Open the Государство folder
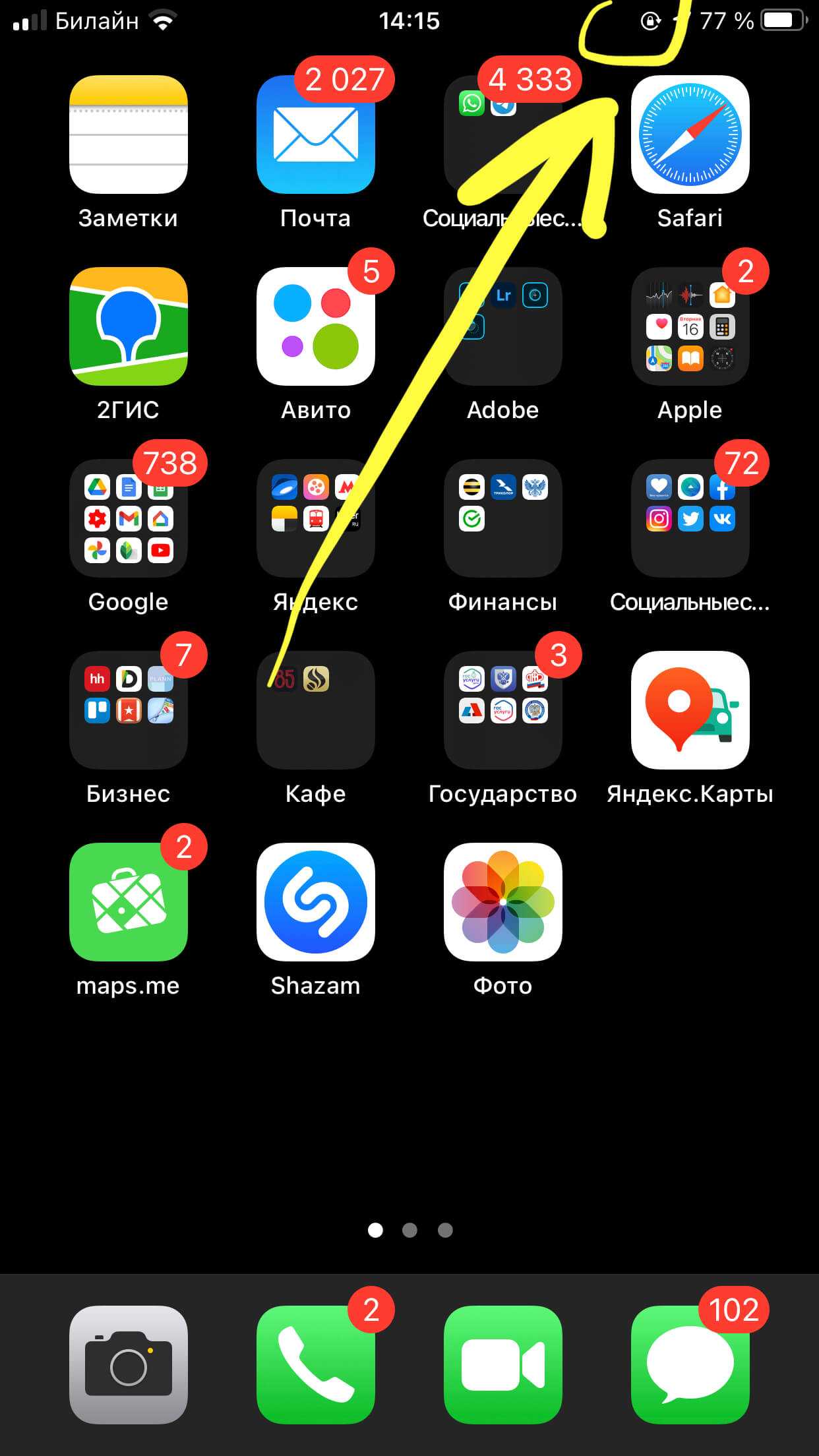Viewport: 819px width, 1456px height. pos(502,710)
